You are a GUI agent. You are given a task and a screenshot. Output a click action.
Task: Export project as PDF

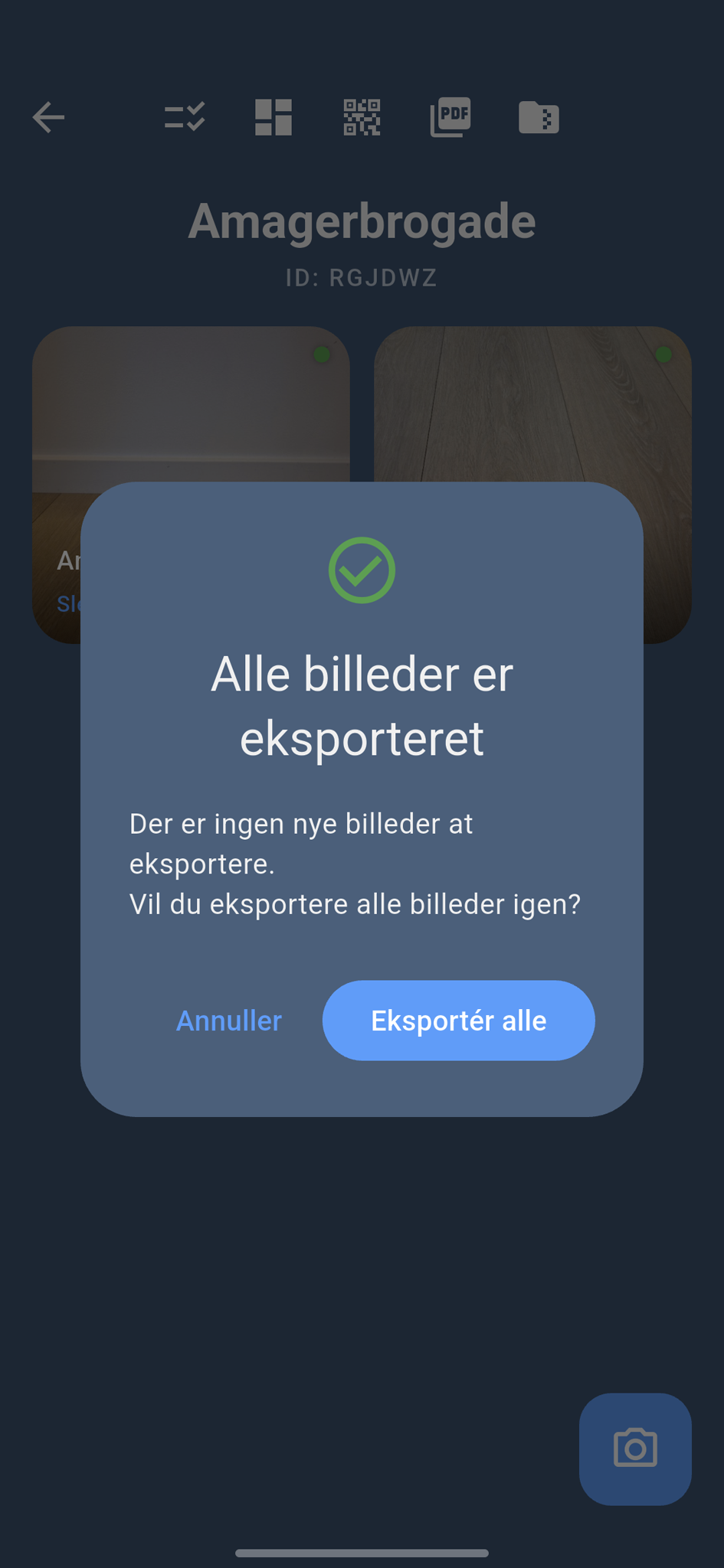click(450, 117)
